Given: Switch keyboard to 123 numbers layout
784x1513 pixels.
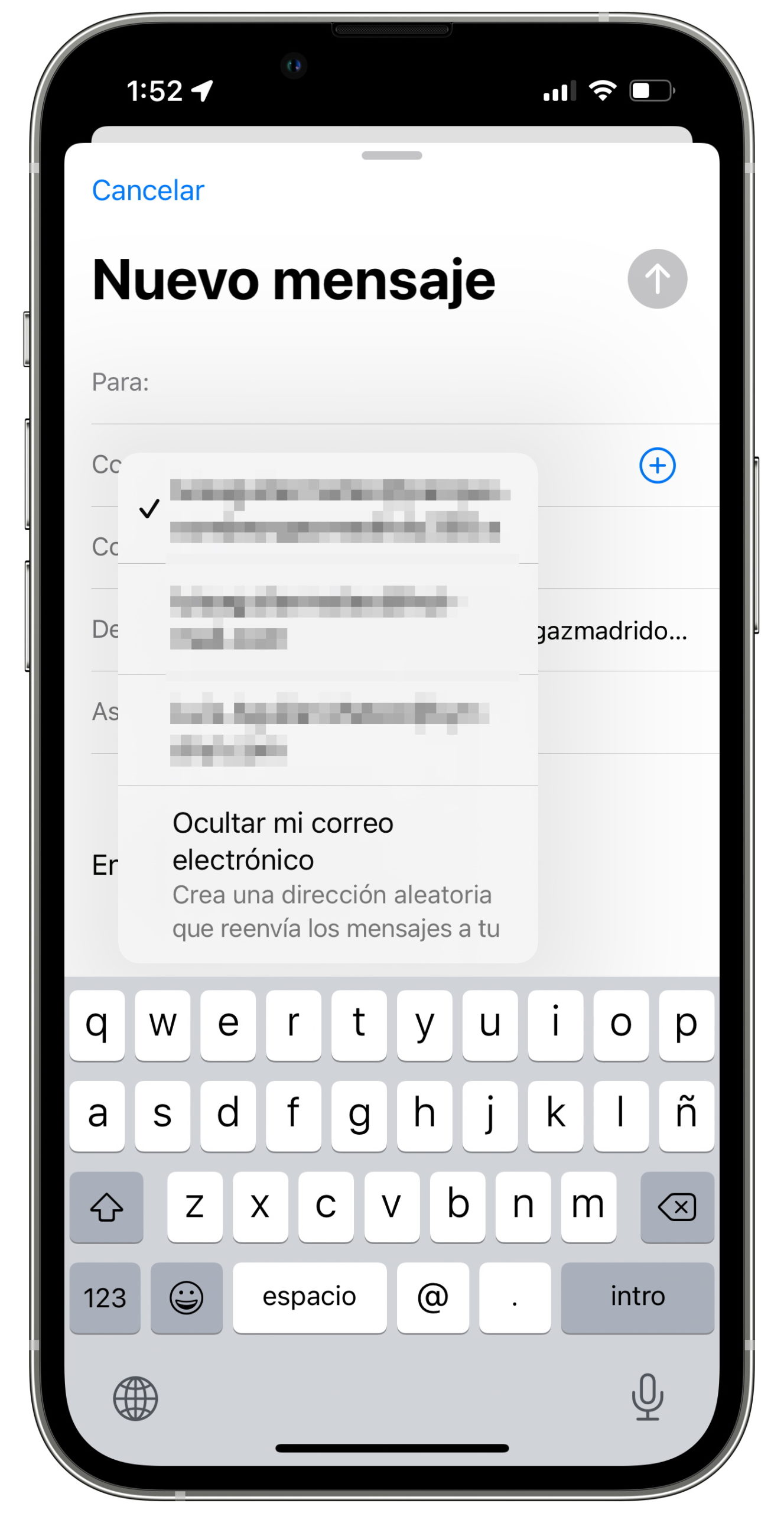Looking at the screenshot, I should (105, 1297).
